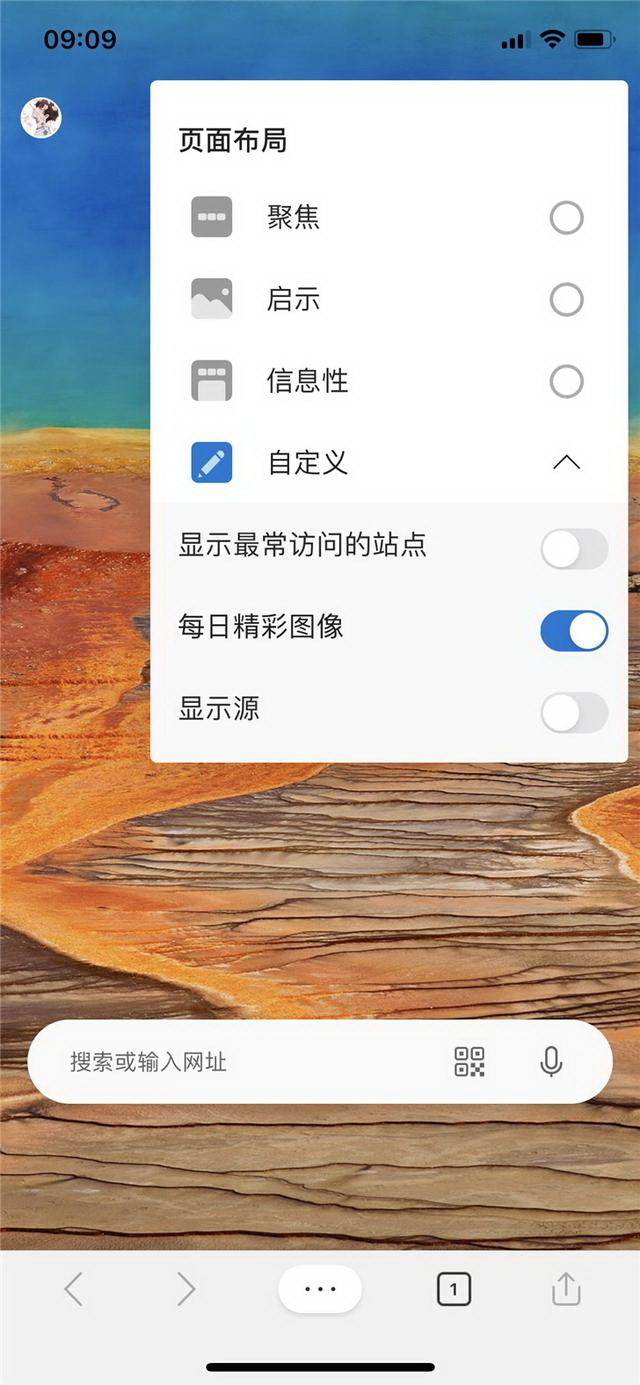This screenshot has width=640, height=1385.
Task: Open the three-dot browser menu
Action: (320, 1290)
